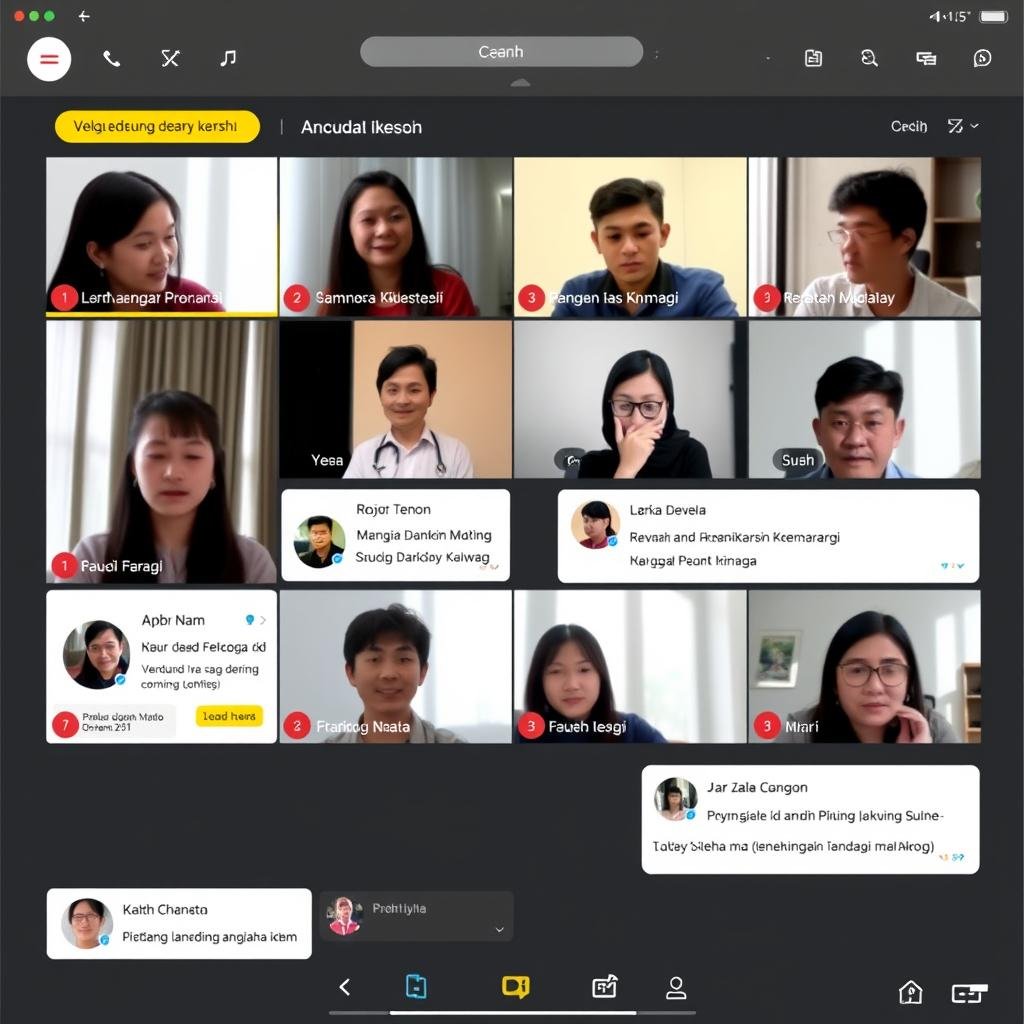Tap the red menu button in top bar
Viewport: 1024px width, 1024px height.
[x=49, y=59]
